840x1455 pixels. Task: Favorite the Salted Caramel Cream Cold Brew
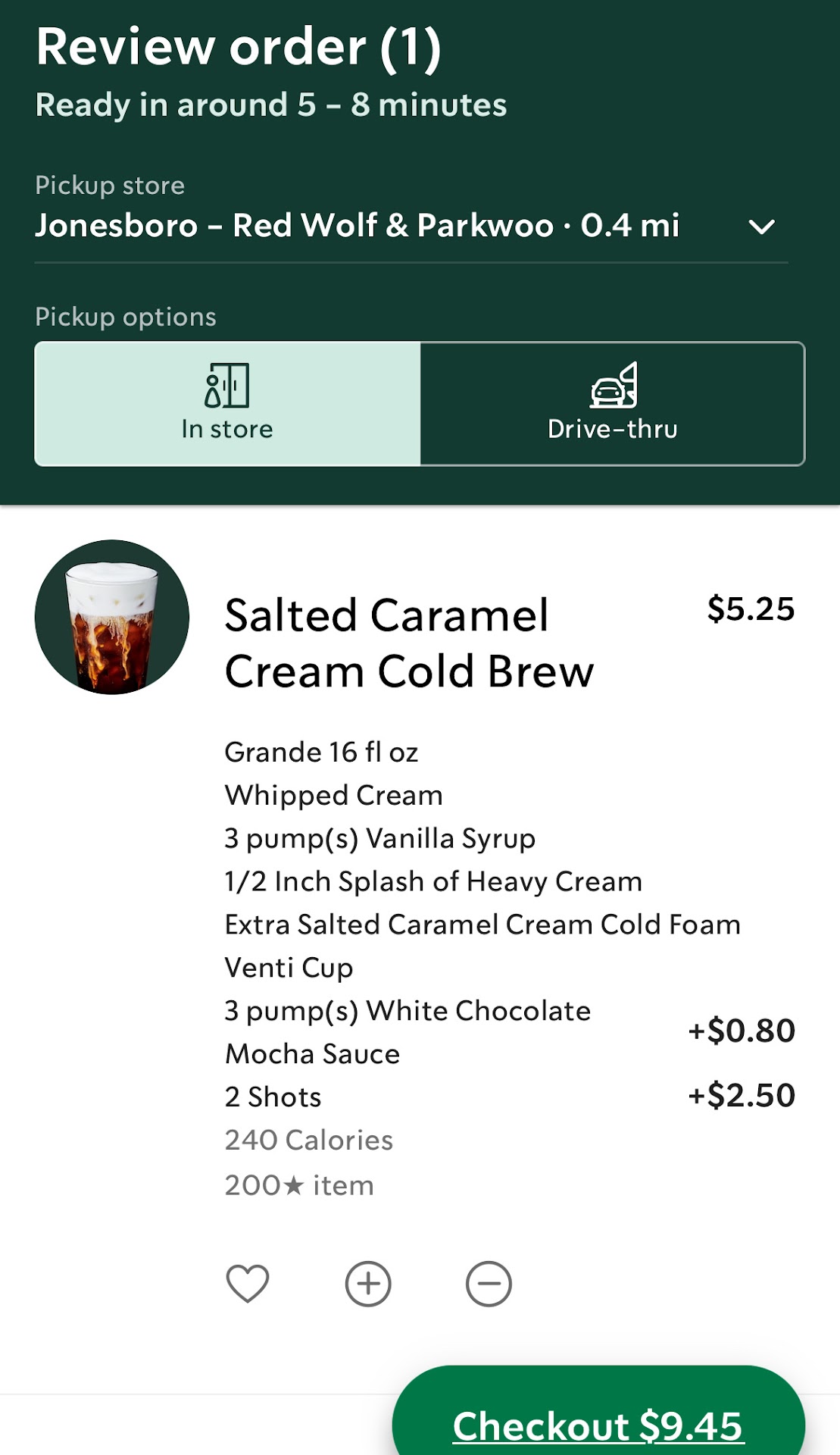[x=248, y=1284]
